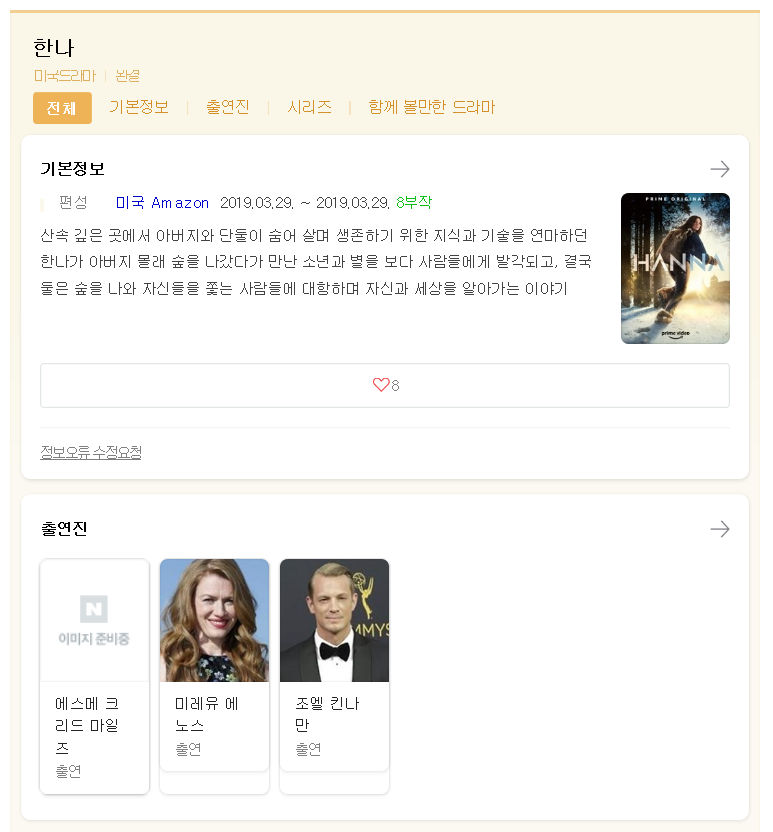This screenshot has width=773, height=832.
Task: Open cast card for 조엘 킨나만
Action: click(x=334, y=665)
